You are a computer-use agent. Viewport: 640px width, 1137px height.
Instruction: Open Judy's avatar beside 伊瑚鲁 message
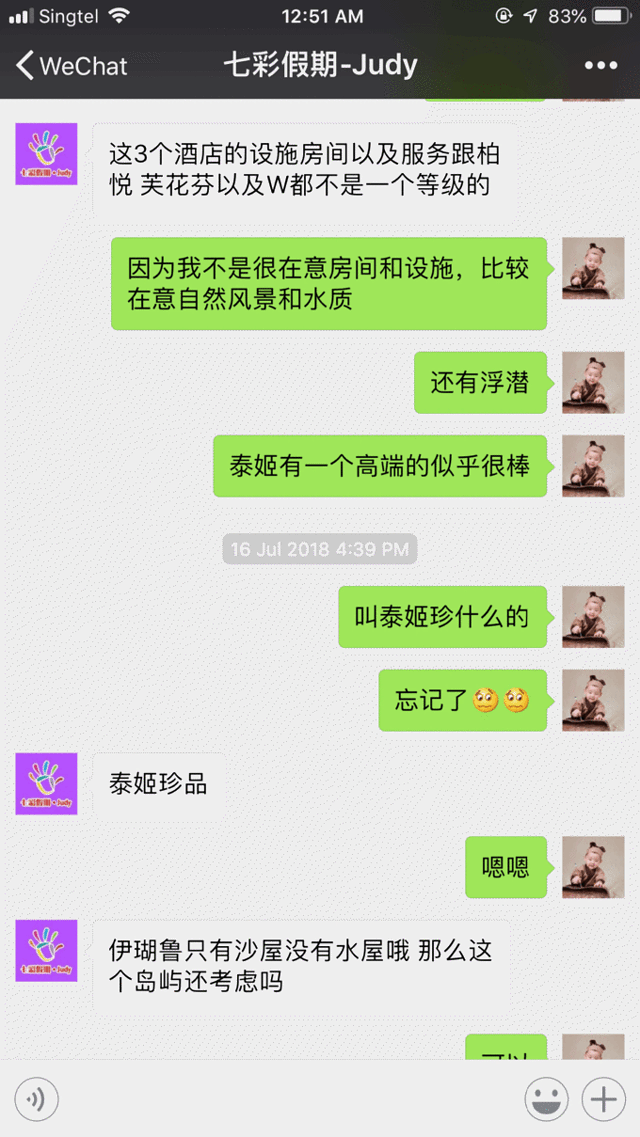46,951
